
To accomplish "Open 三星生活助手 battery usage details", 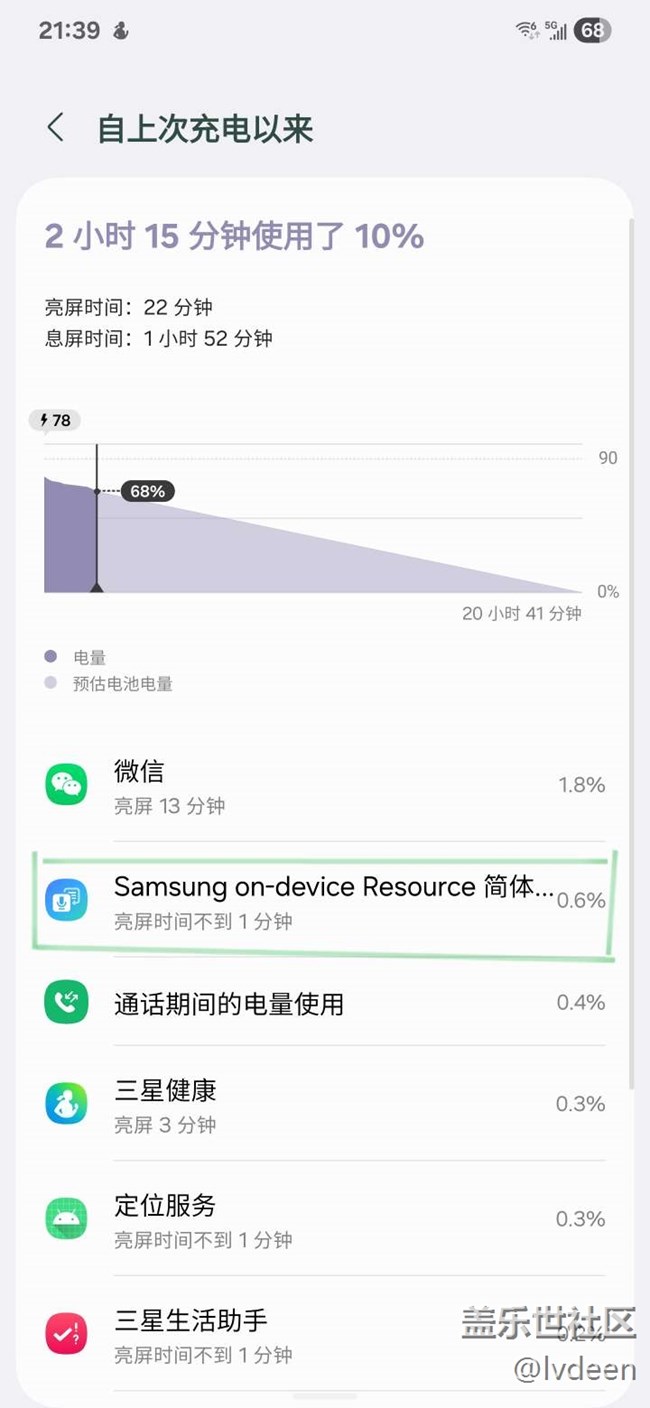I will 325,1334.
